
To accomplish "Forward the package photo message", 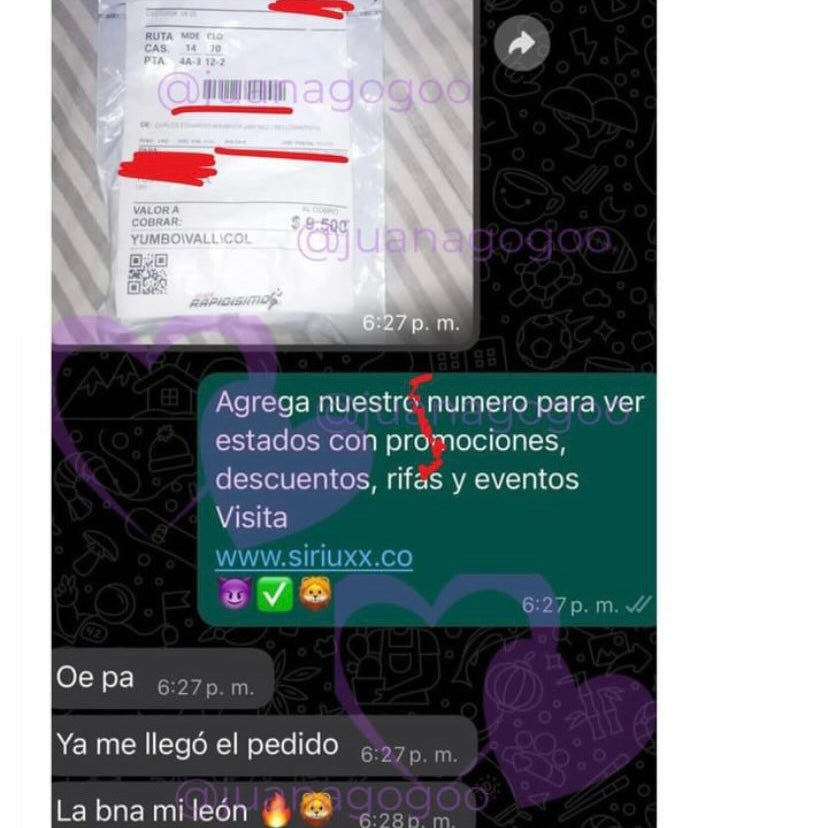I will coord(522,44).
